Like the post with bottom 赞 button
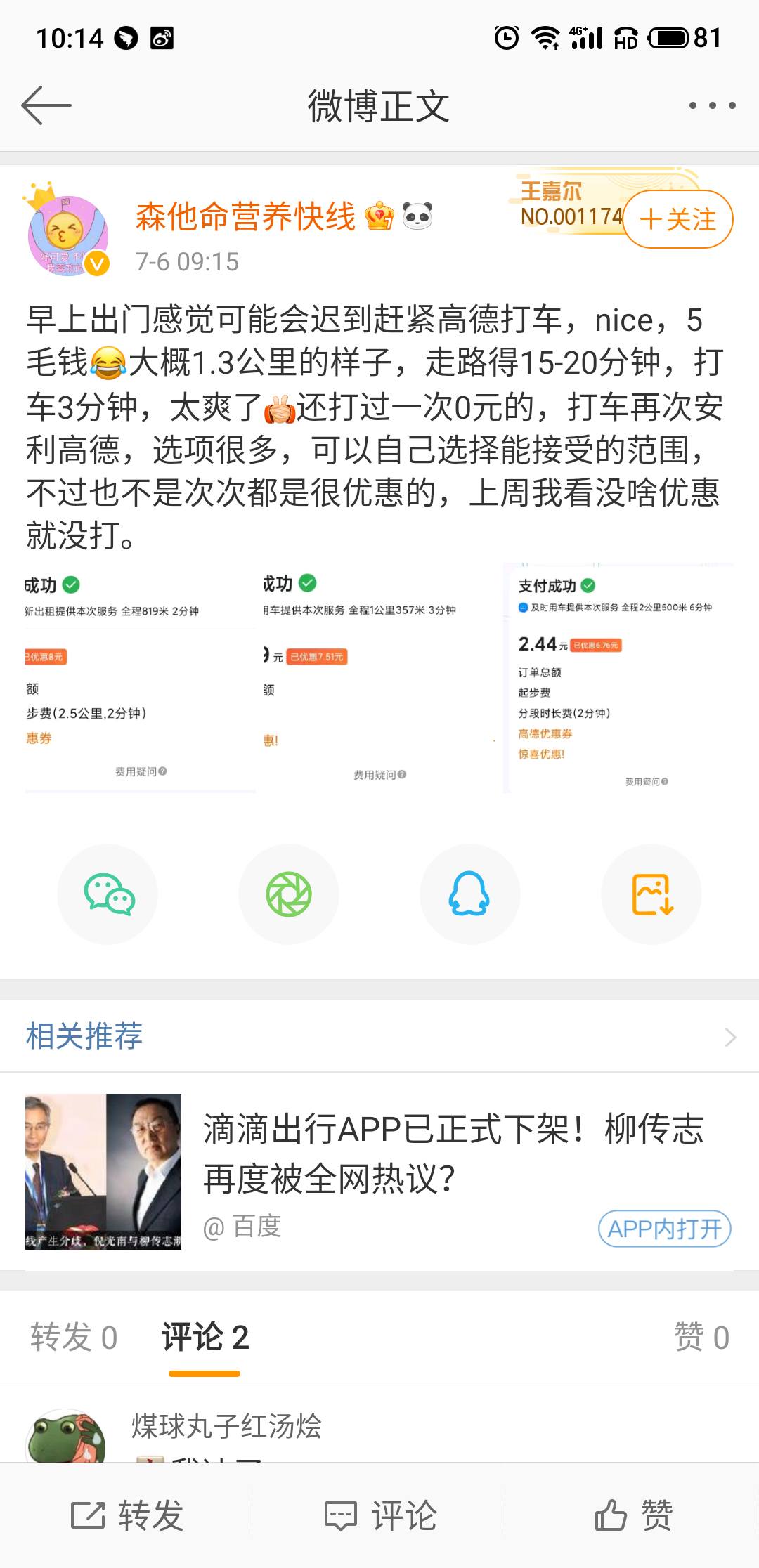The width and height of the screenshot is (759, 1568). pos(633,1515)
